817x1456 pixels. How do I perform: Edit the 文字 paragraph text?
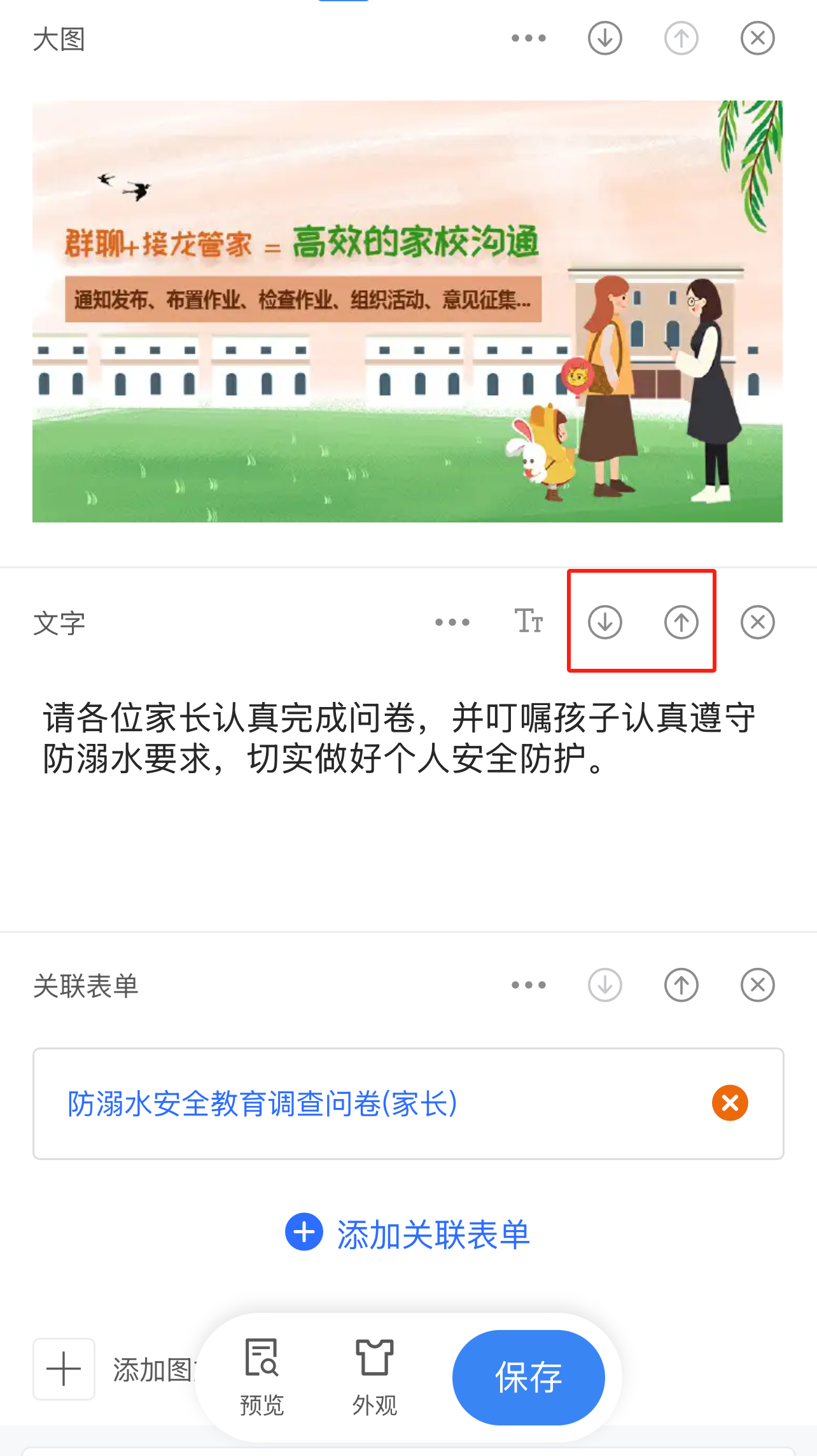(x=398, y=738)
